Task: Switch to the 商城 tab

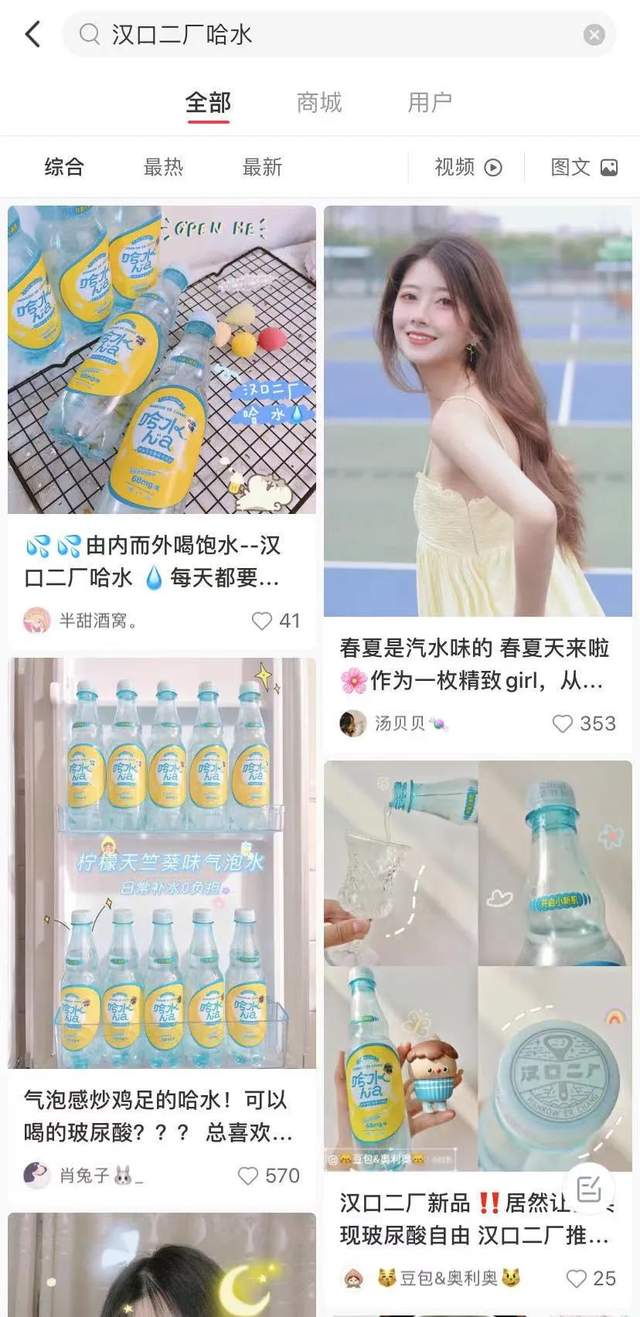Action: point(319,102)
